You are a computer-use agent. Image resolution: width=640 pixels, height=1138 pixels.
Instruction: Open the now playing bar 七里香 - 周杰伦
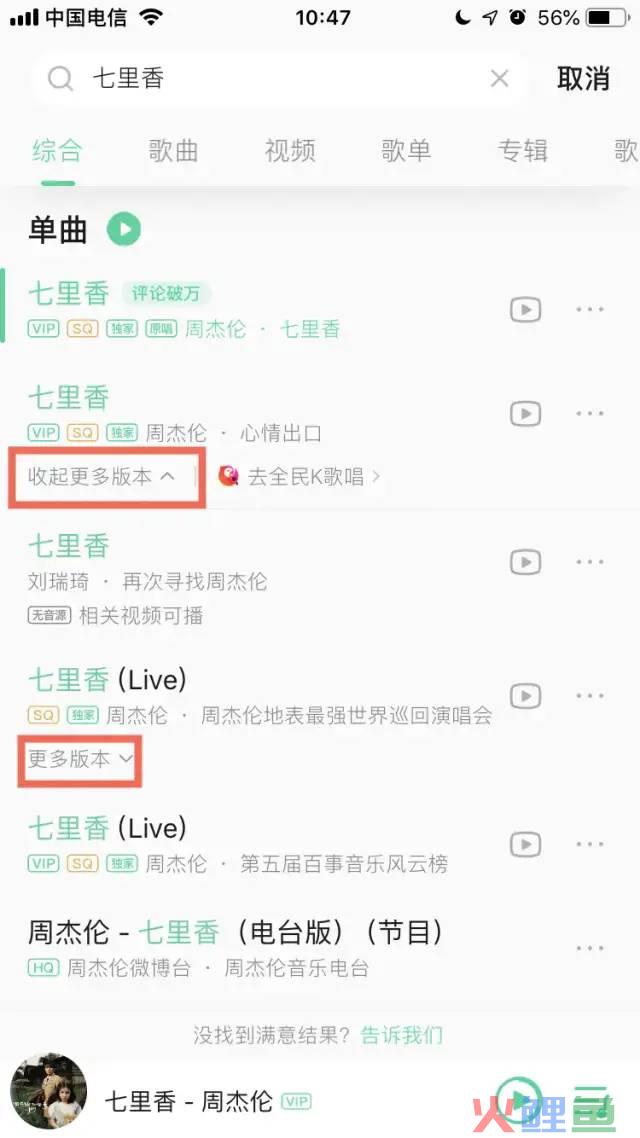pyautogui.click(x=190, y=1101)
